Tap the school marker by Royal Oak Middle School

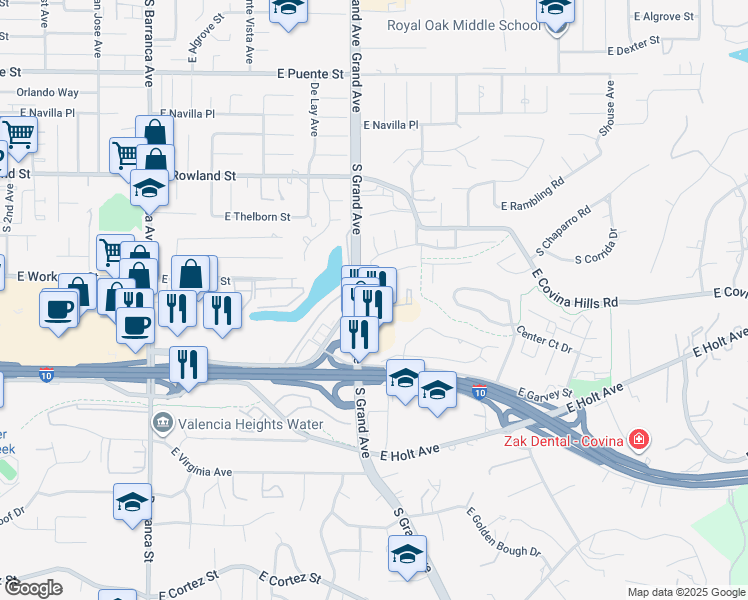pos(555,10)
